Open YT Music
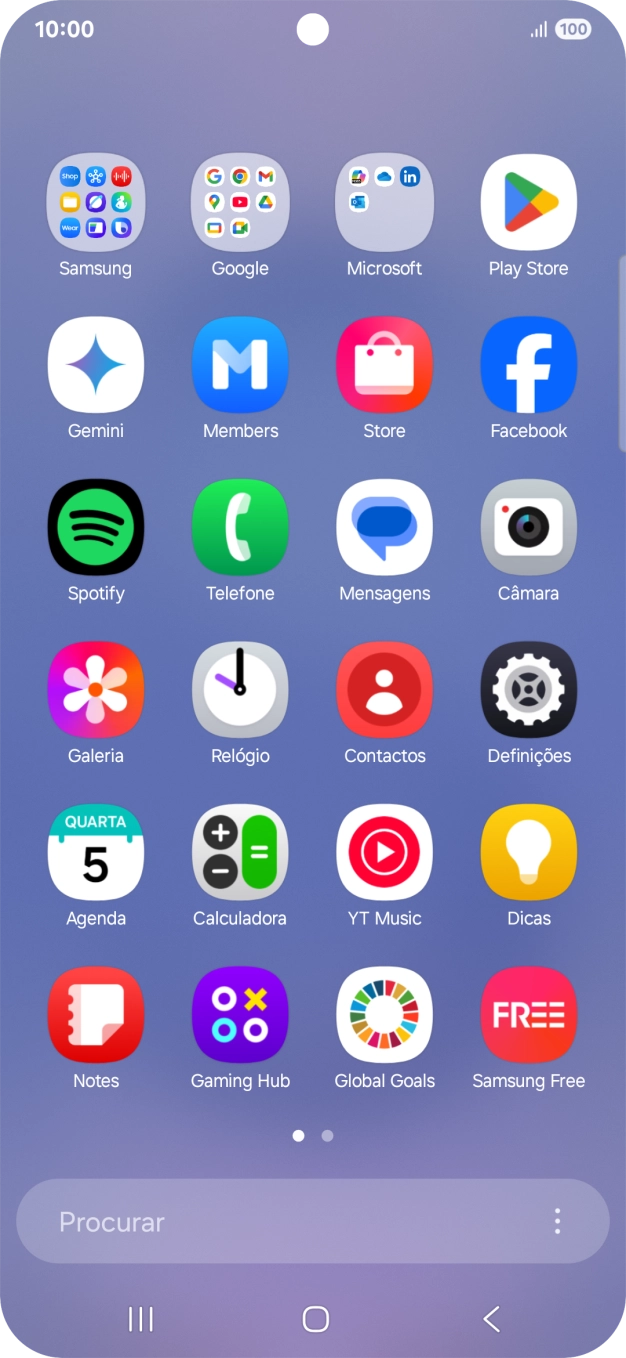The height and width of the screenshot is (1358, 626). point(384,852)
